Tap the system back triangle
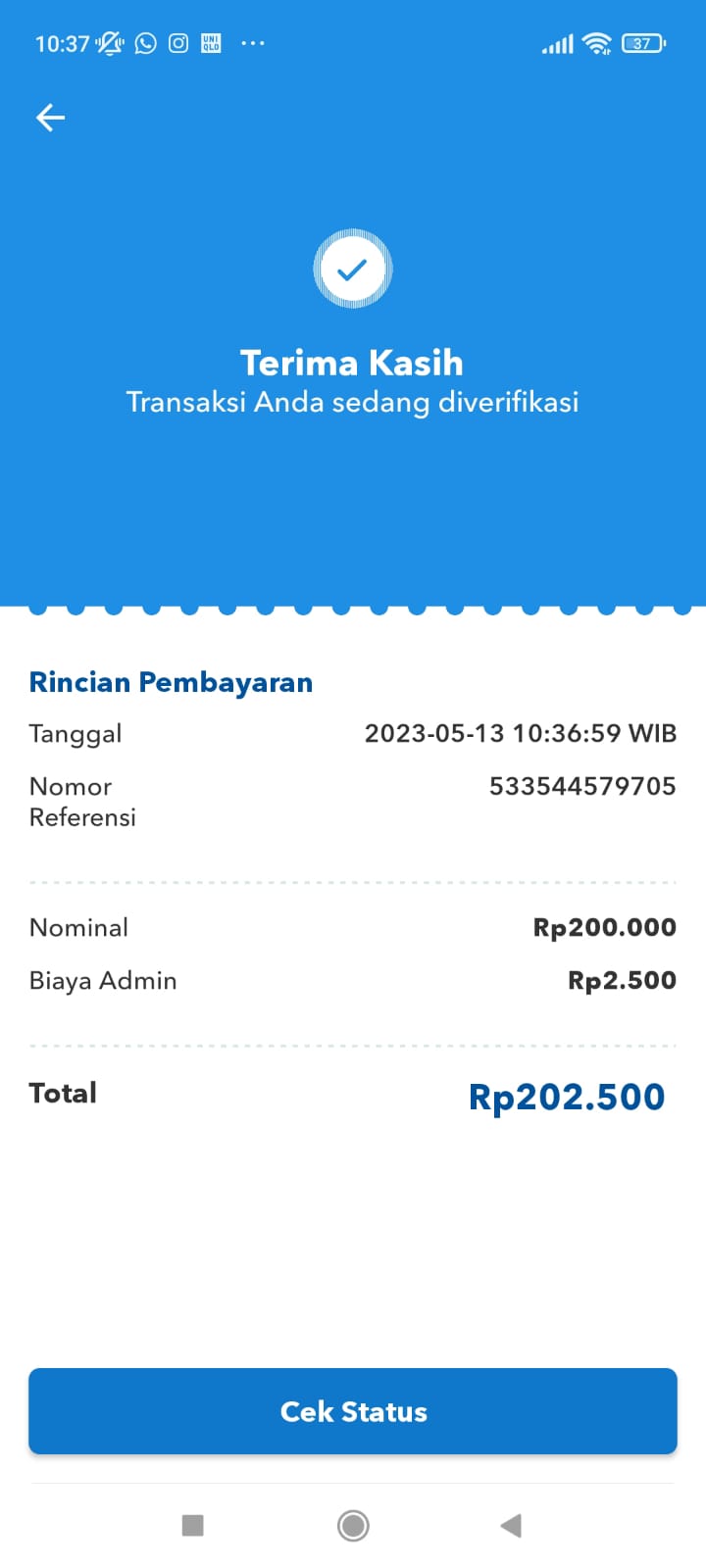 511,1525
